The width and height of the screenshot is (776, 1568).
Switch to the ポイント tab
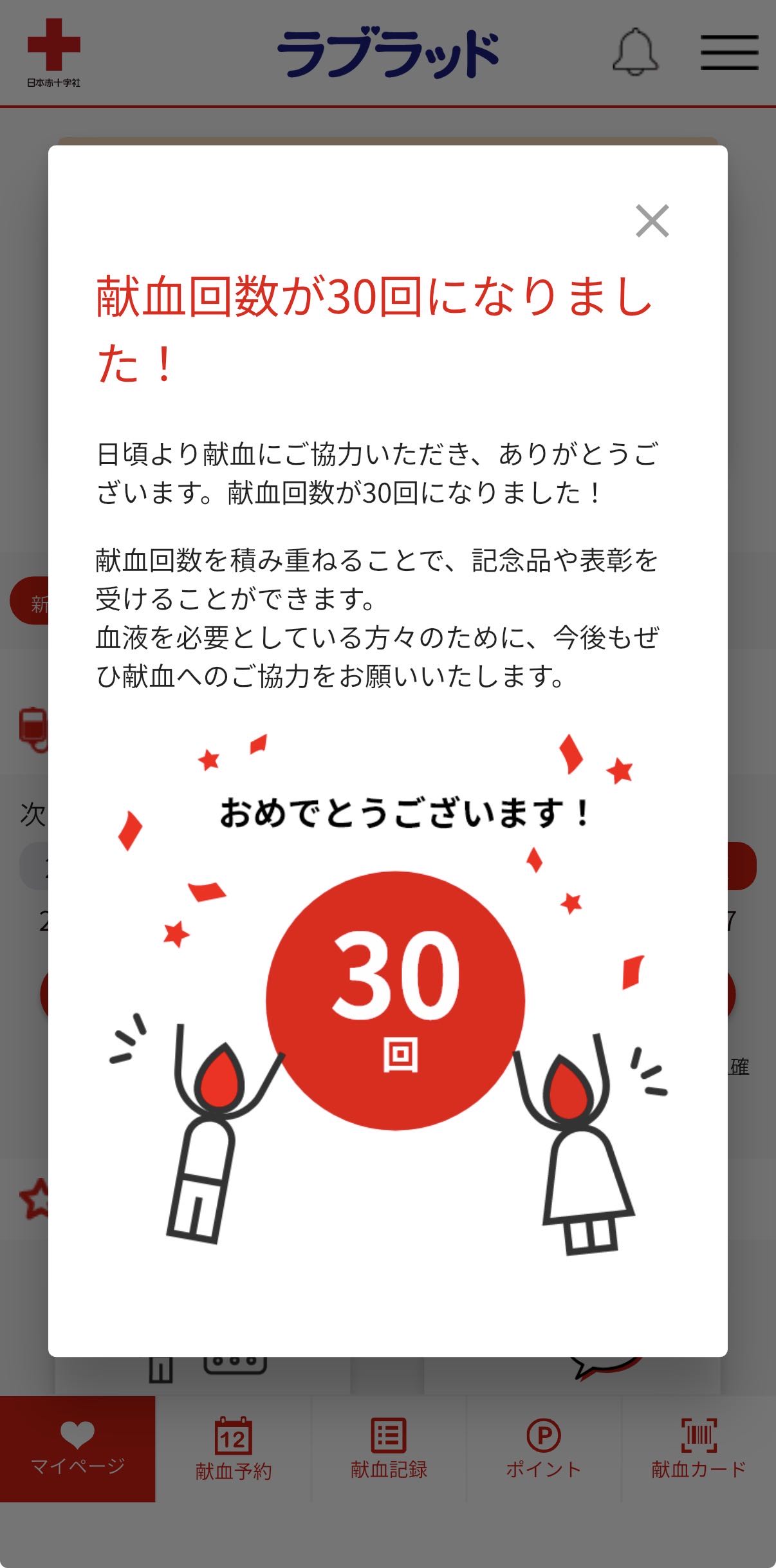pos(544,1448)
